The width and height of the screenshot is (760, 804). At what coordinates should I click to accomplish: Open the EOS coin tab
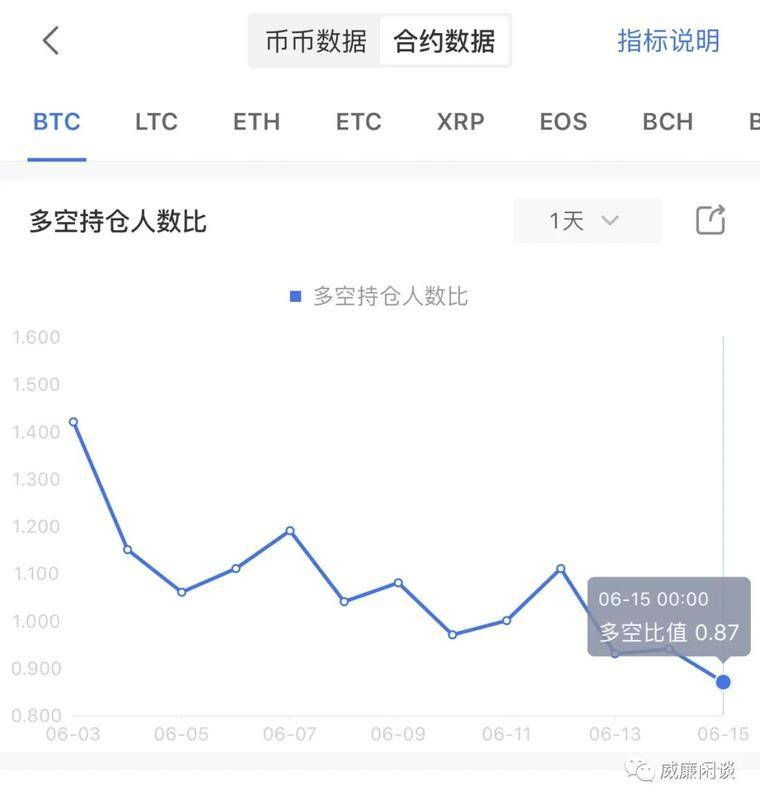click(563, 122)
